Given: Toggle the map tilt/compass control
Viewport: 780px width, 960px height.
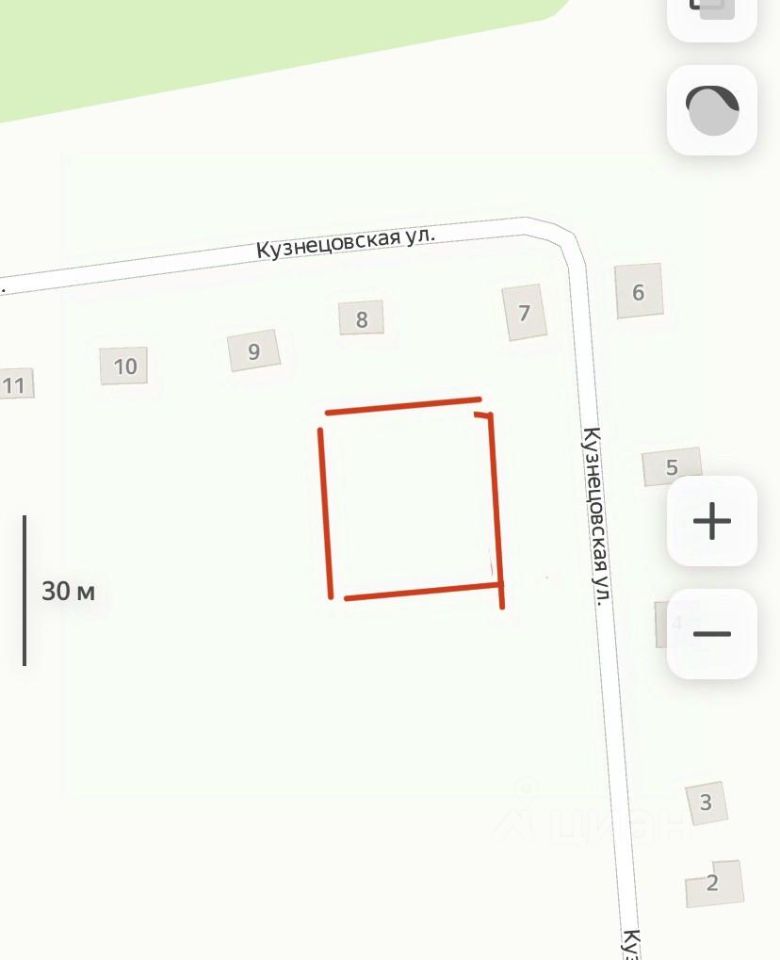Looking at the screenshot, I should (x=712, y=110).
